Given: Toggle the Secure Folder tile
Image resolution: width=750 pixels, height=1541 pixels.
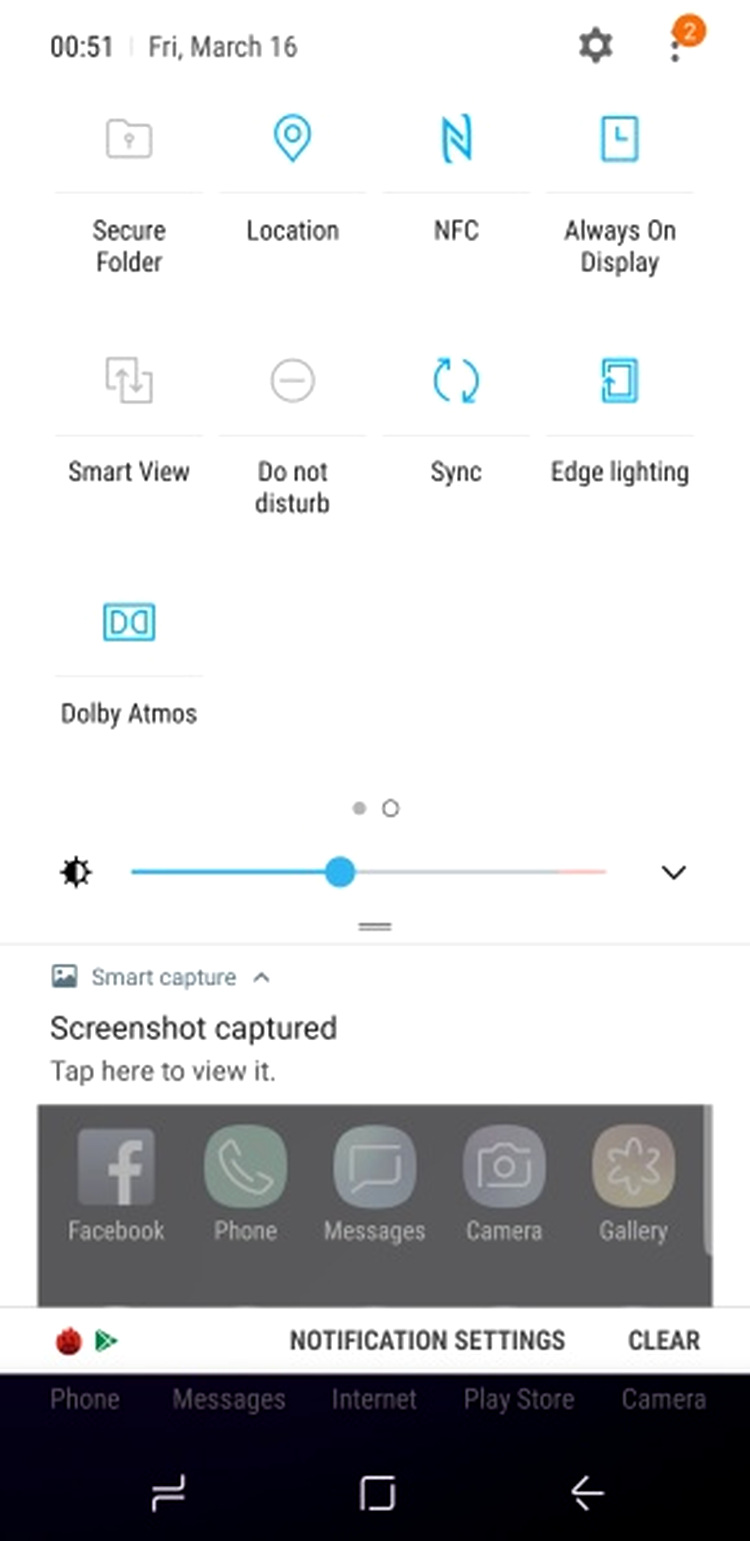Looking at the screenshot, I should (x=129, y=139).
